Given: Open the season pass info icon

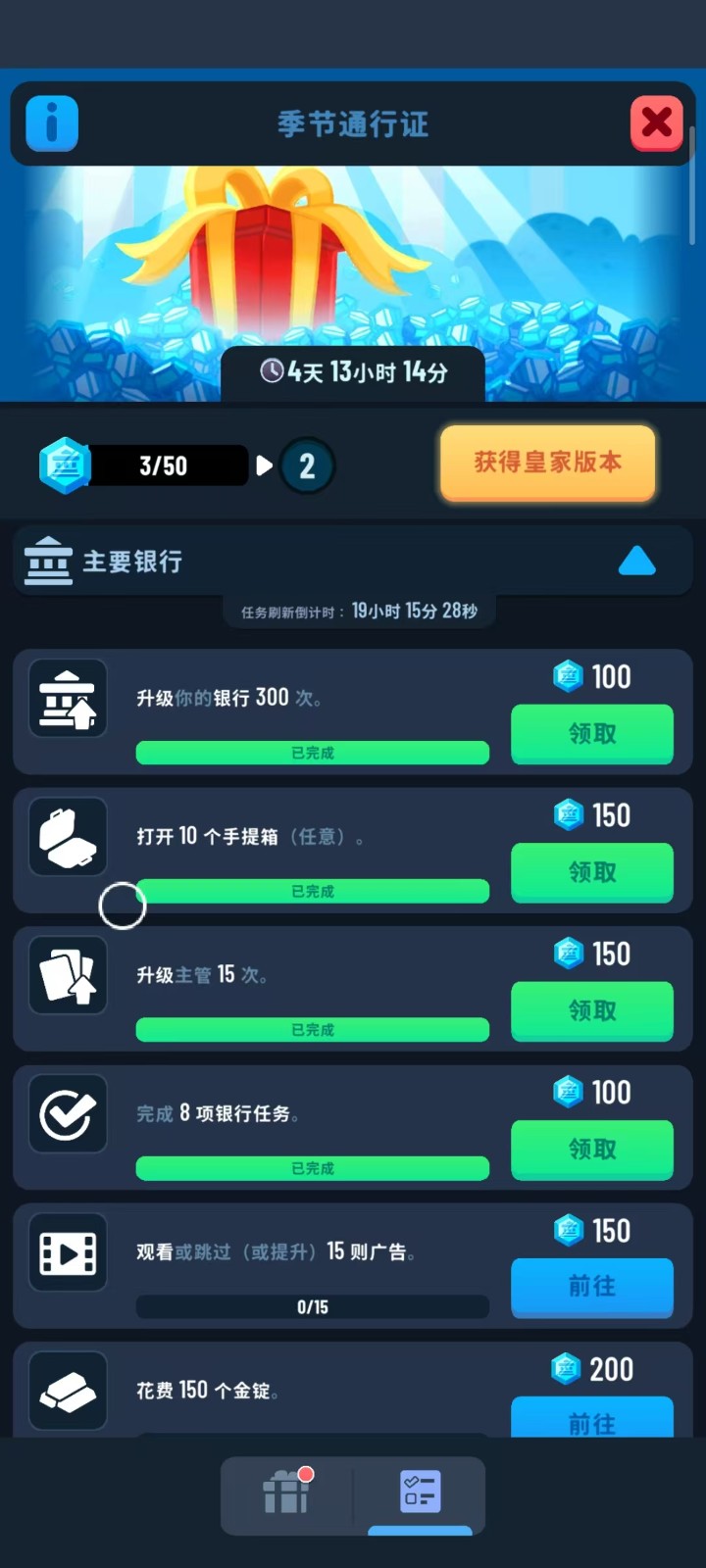Looking at the screenshot, I should pos(52,123).
